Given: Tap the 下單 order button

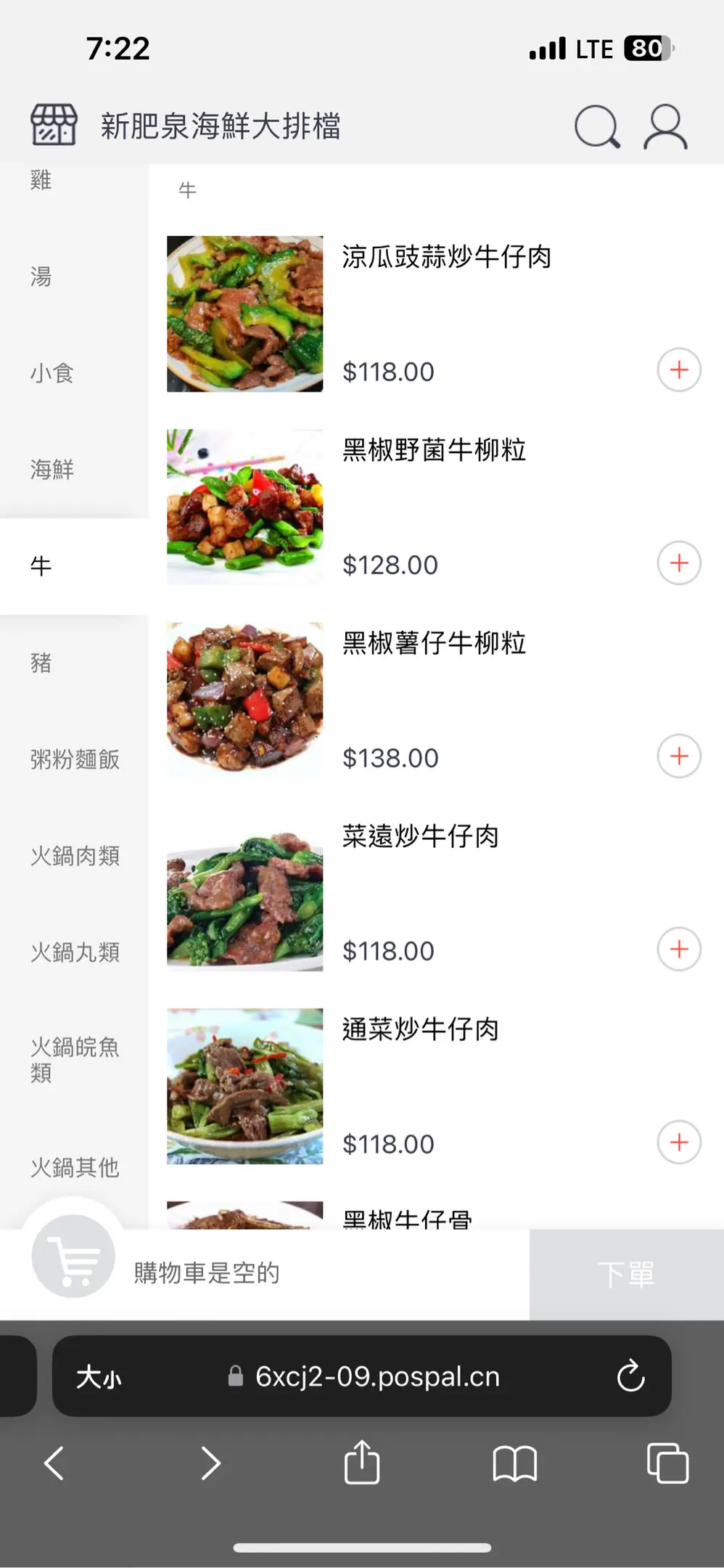Looking at the screenshot, I should [x=626, y=1274].
